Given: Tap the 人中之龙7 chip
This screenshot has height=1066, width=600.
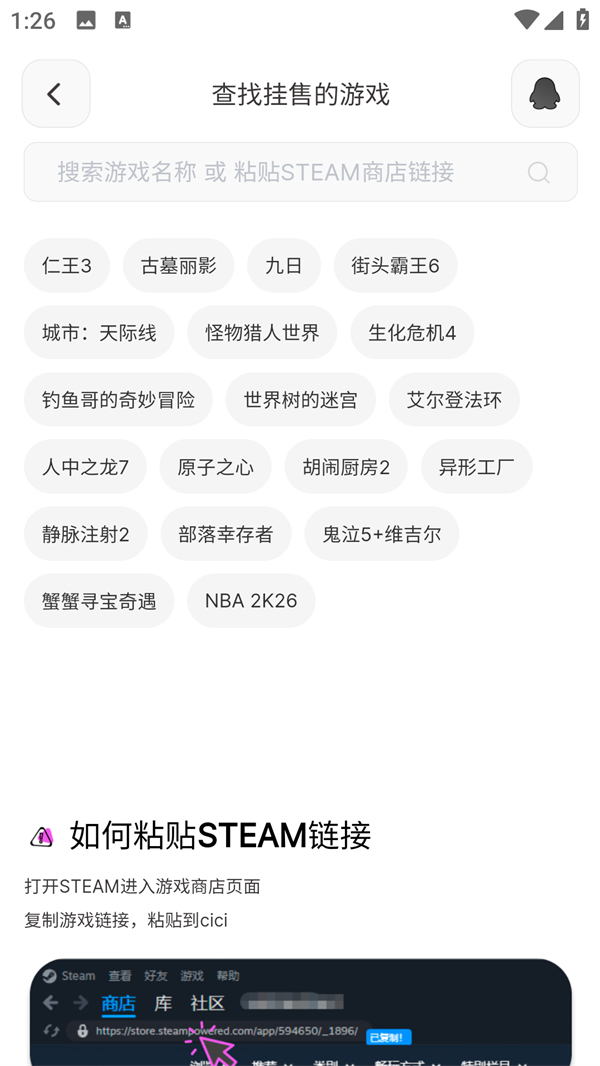Looking at the screenshot, I should pyautogui.click(x=85, y=467).
